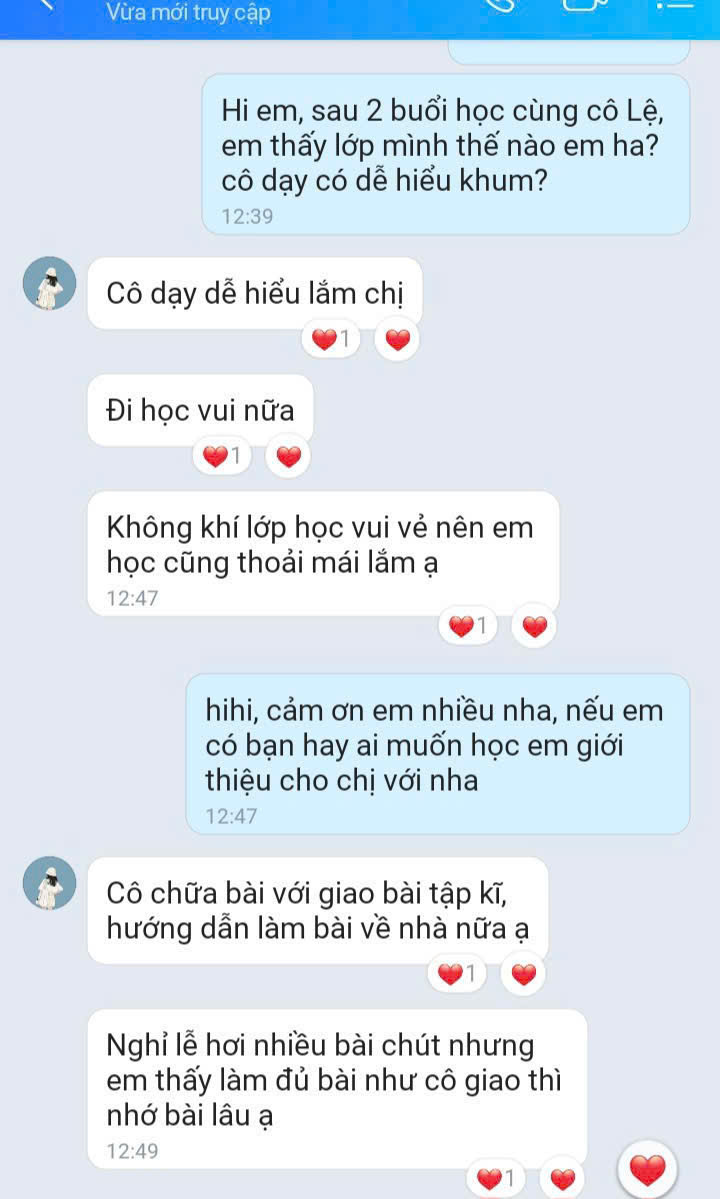Heart the "Không khí lớp học vui vẻ" message
720x1199 pixels.
coord(535,627)
